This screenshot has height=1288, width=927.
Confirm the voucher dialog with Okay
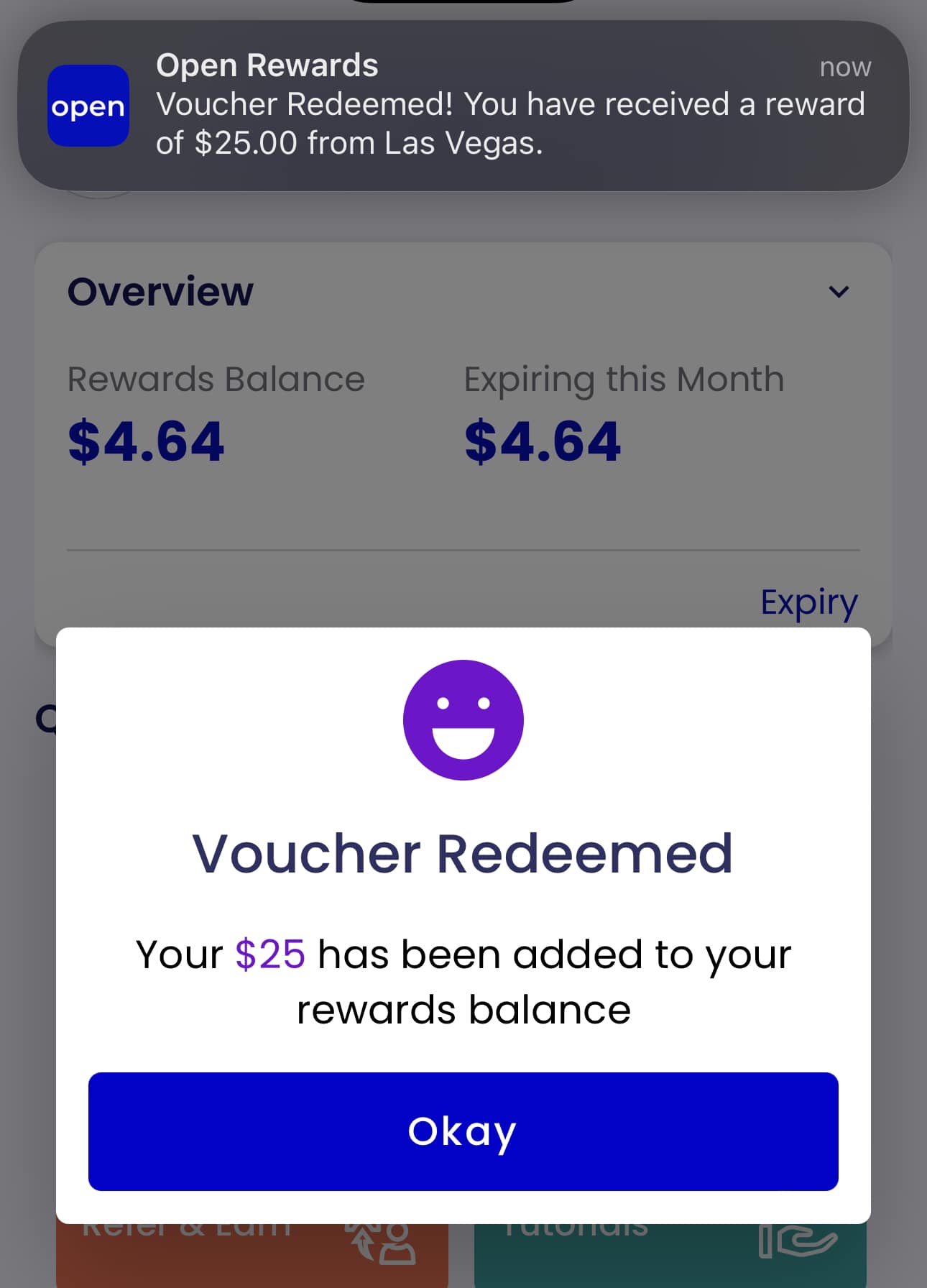coord(463,1131)
